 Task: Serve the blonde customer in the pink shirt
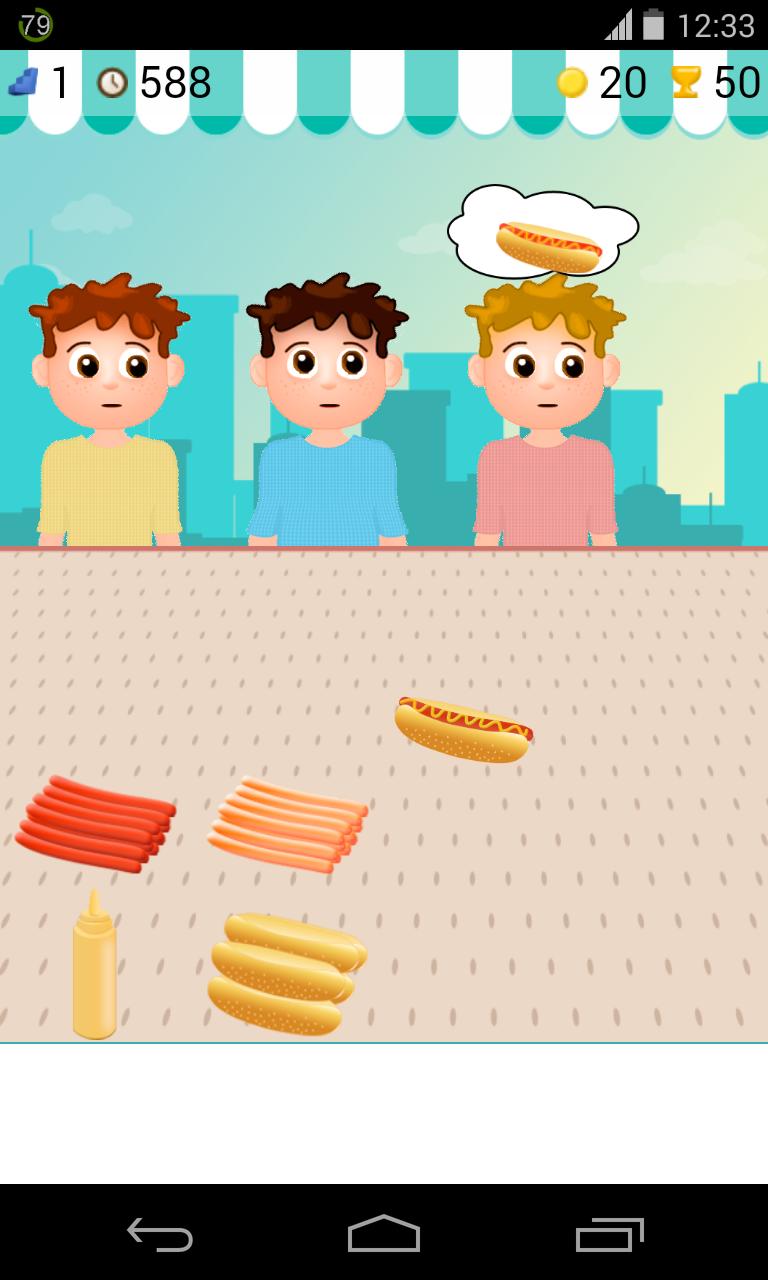click(545, 420)
